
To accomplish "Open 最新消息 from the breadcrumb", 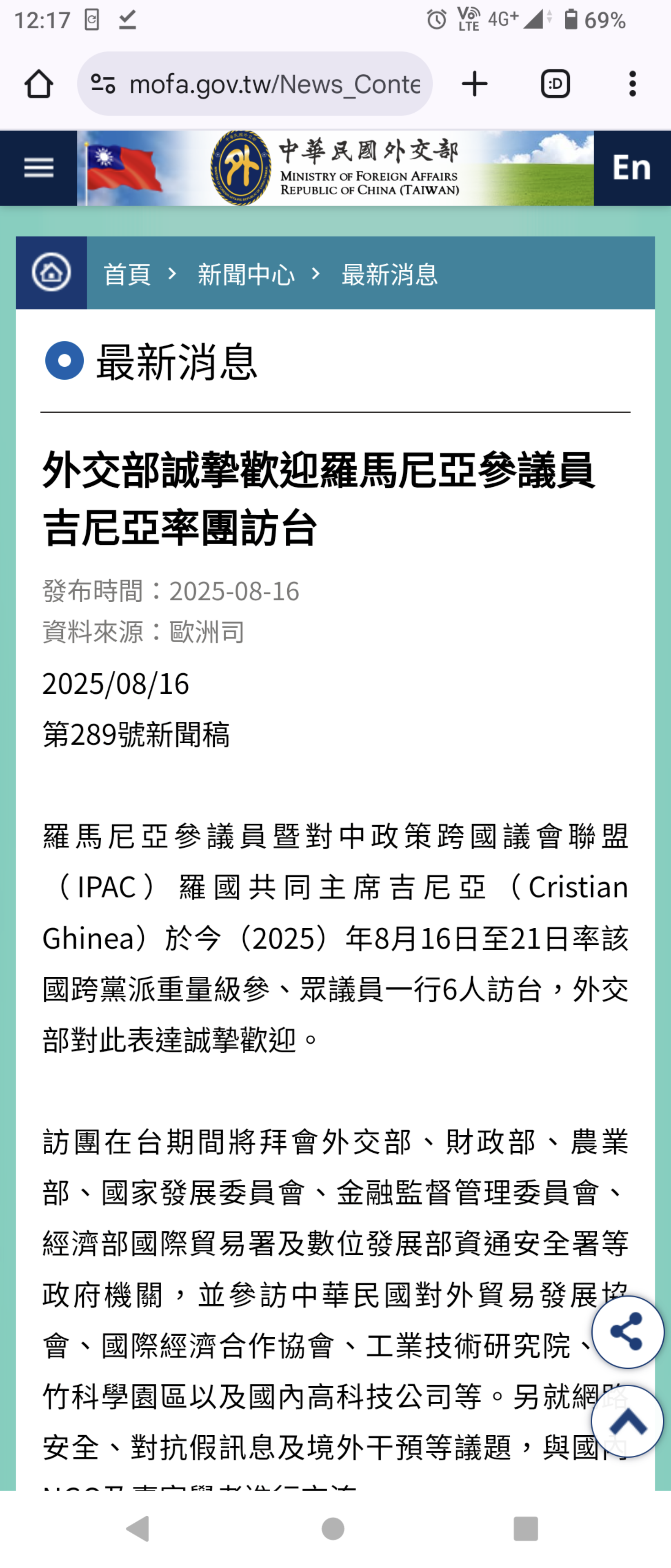I will pos(389,274).
